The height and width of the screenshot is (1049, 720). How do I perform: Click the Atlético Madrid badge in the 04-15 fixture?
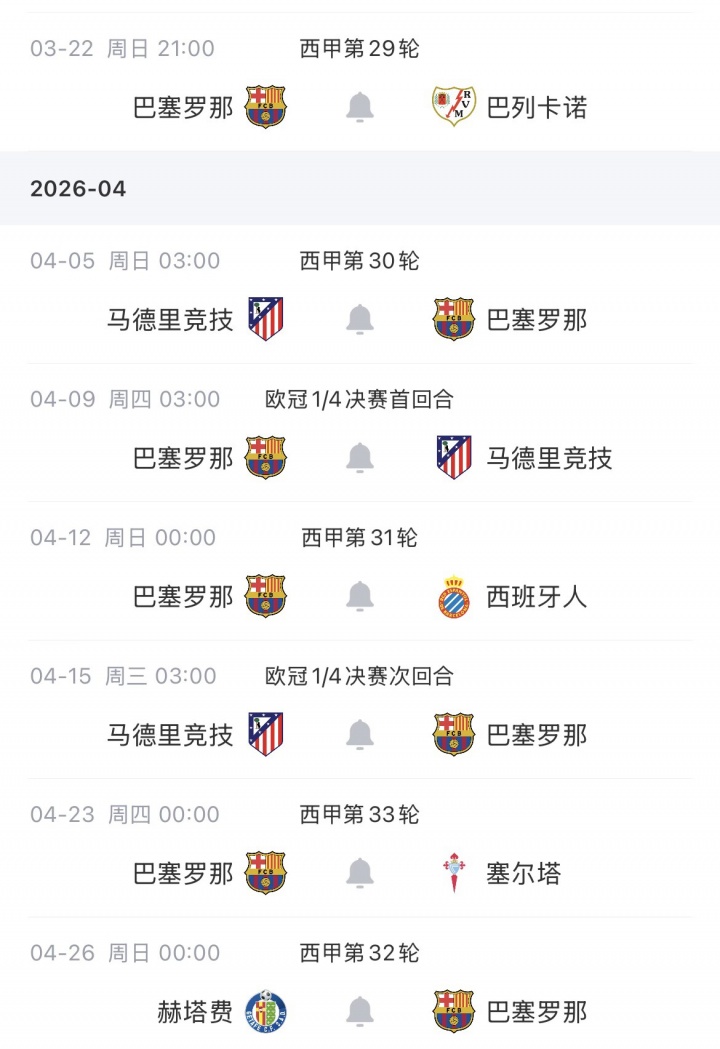pos(267,730)
